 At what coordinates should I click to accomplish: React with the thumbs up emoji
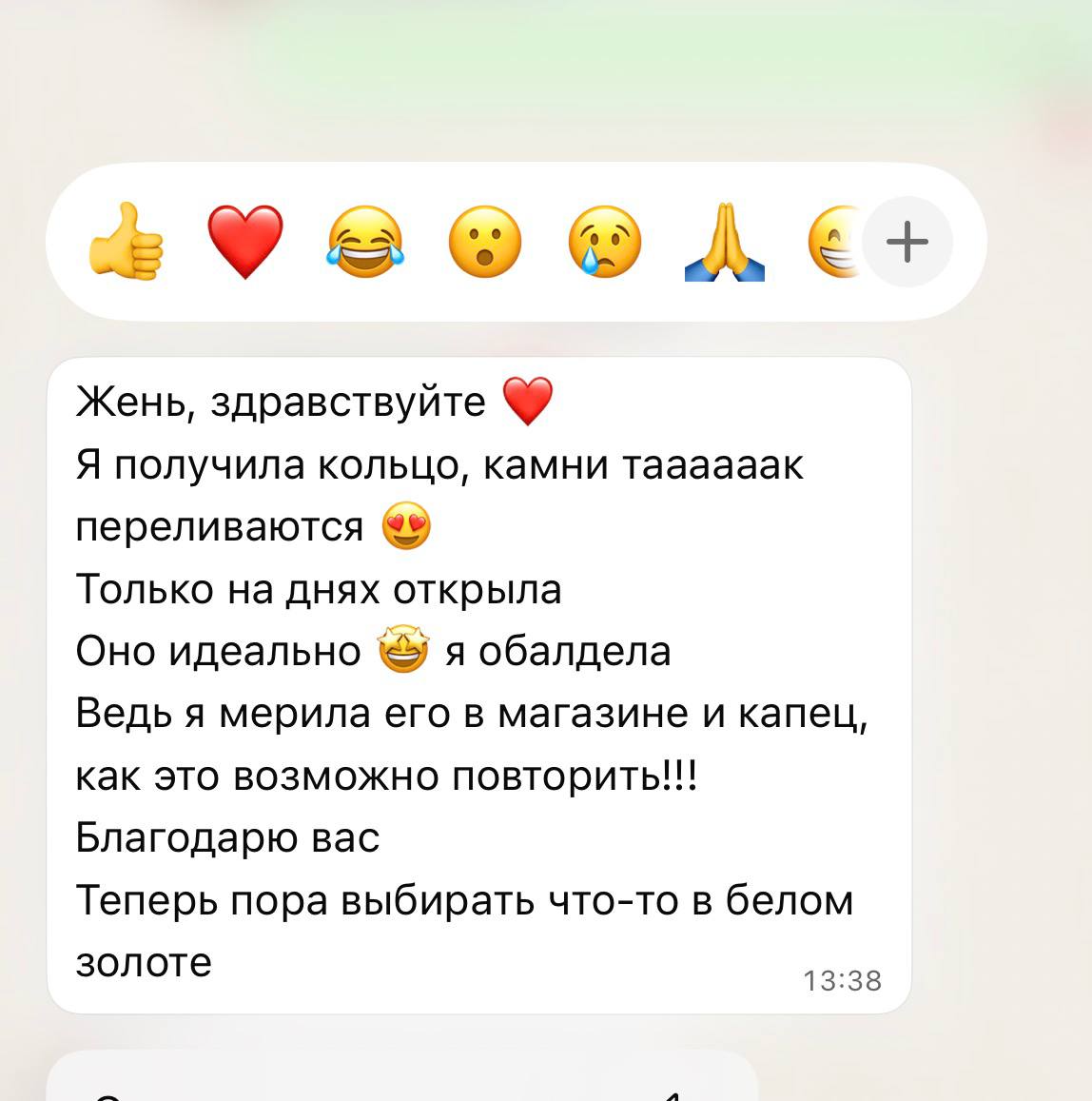pos(126,243)
